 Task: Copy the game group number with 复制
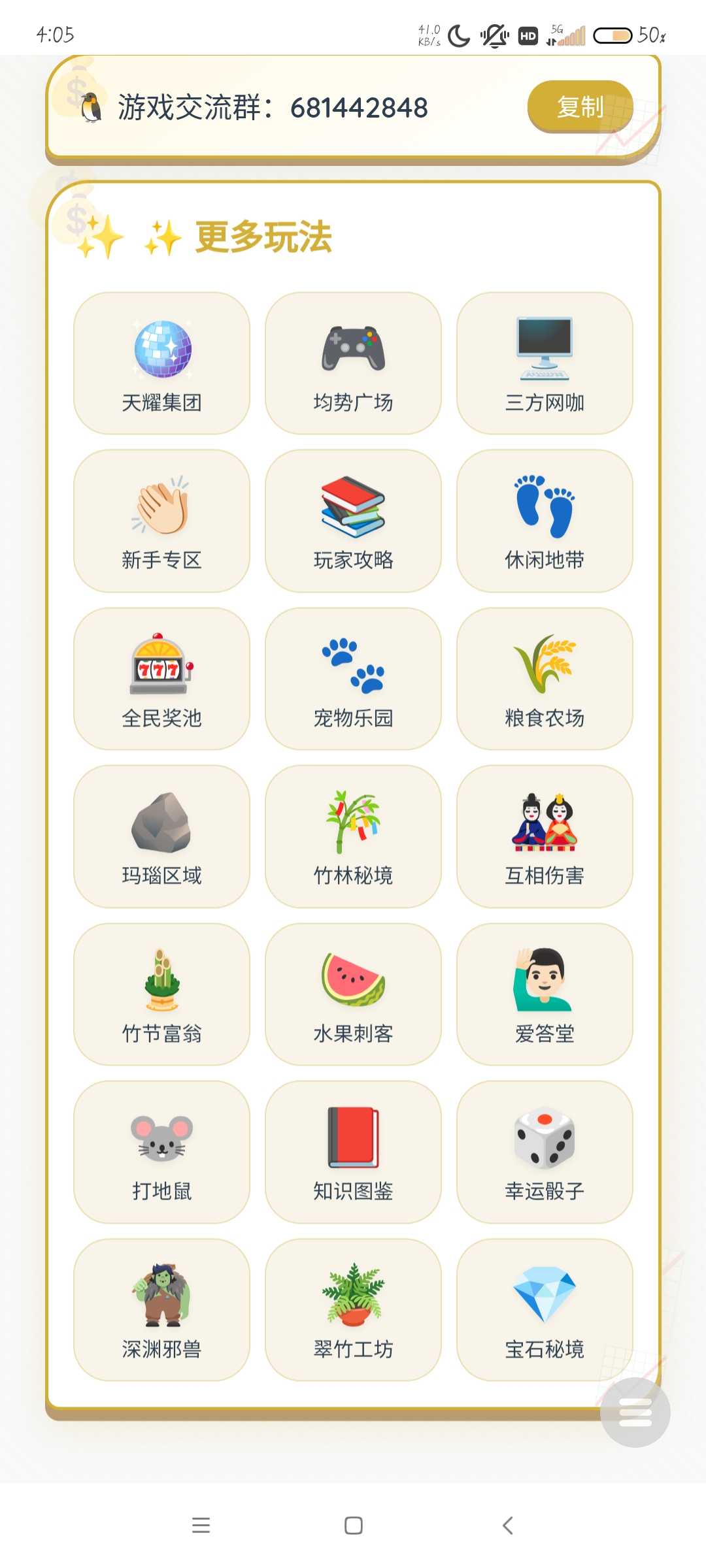click(580, 106)
